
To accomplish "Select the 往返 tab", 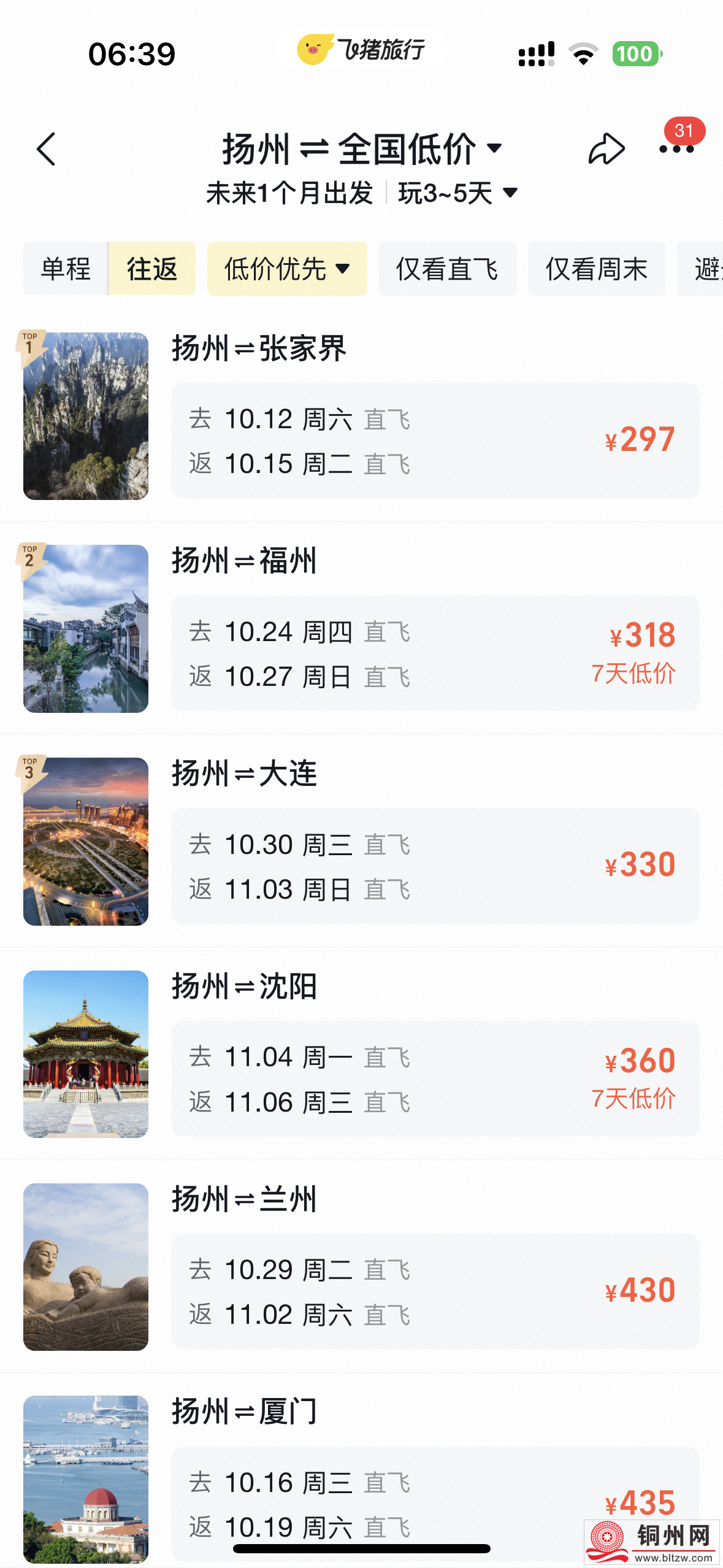I will pos(151,269).
